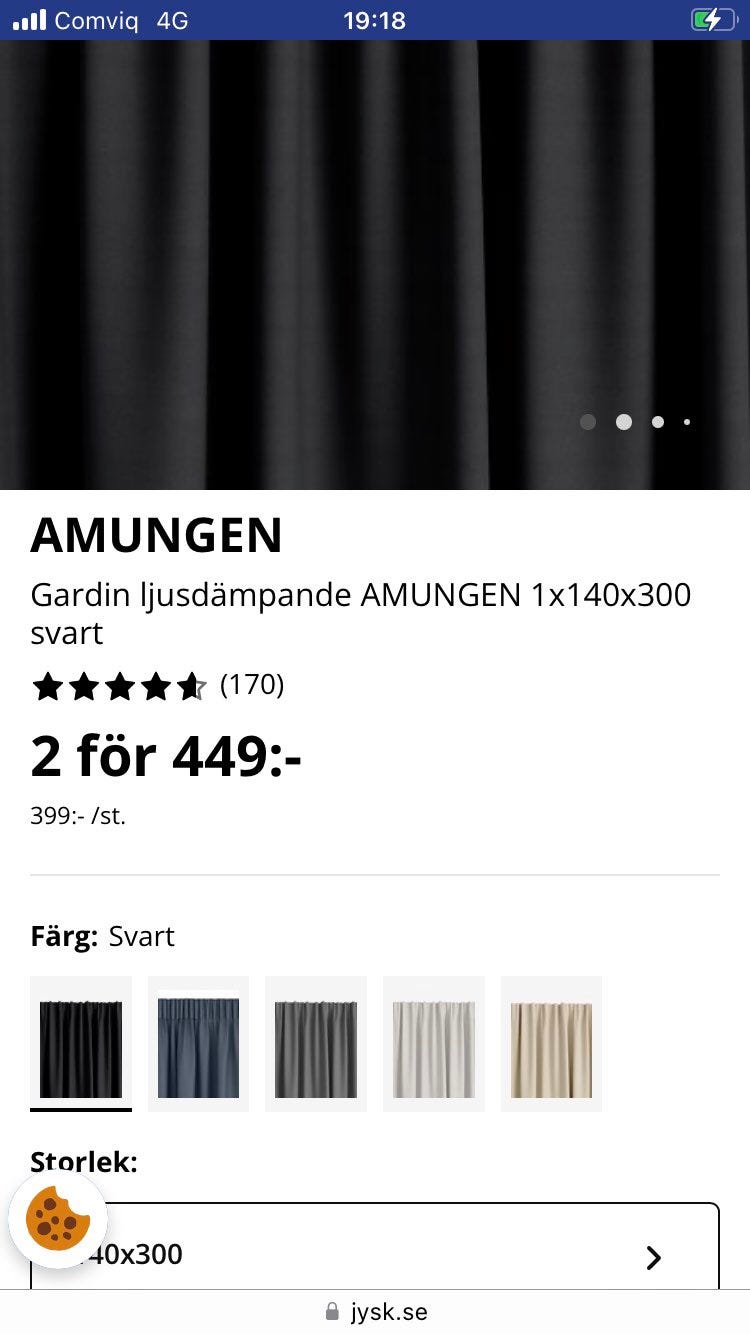Select the blue curtain color swatch
The width and height of the screenshot is (750, 1334).
click(198, 1042)
